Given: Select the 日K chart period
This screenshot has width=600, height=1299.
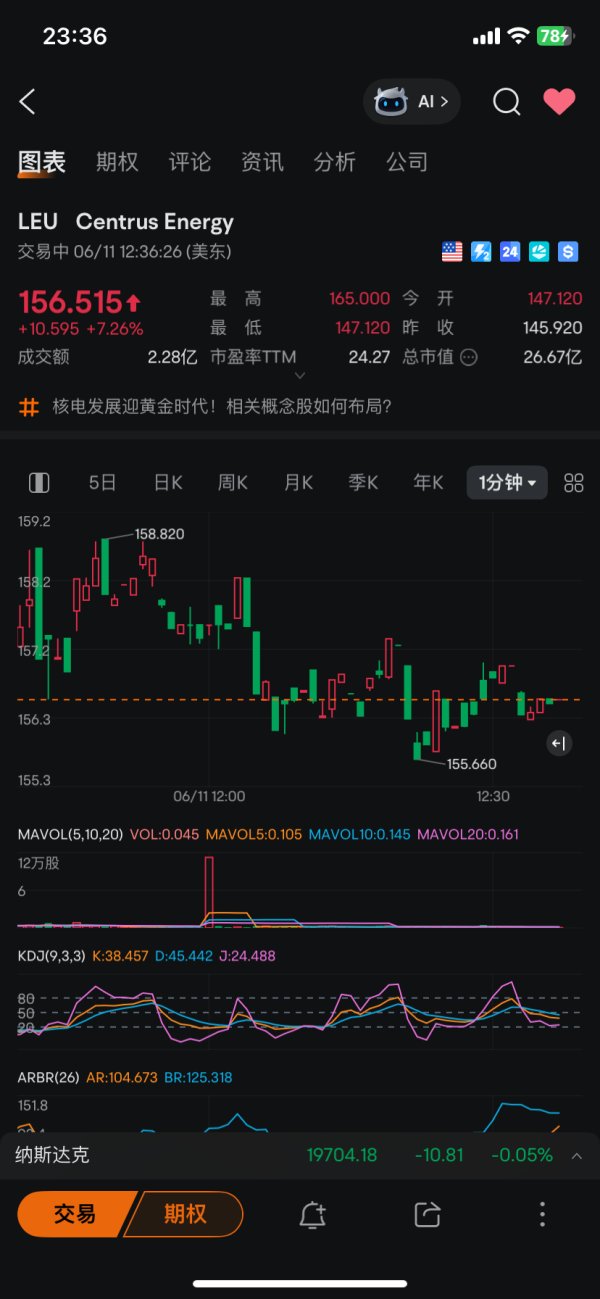Looking at the screenshot, I should pos(168,483).
